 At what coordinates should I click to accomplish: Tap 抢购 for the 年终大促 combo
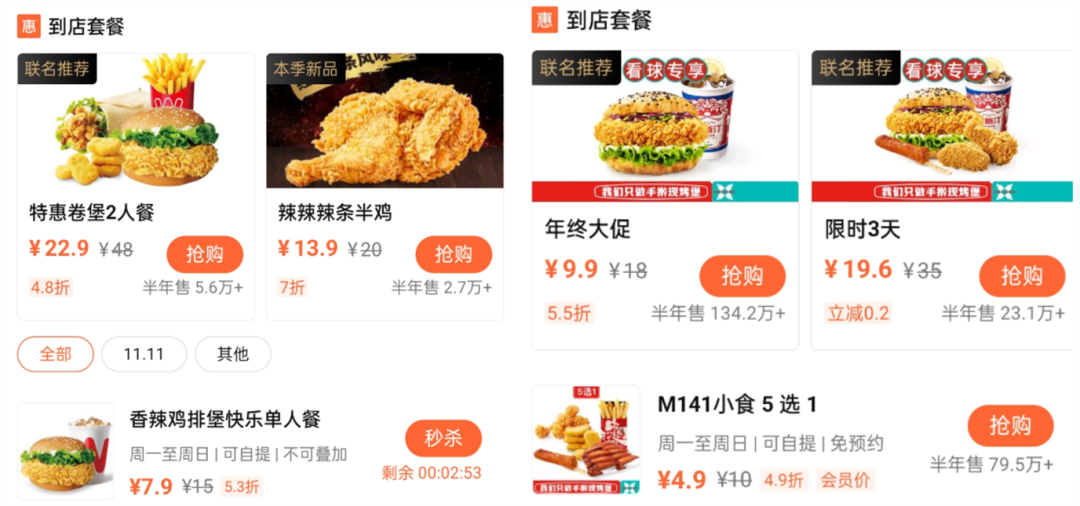tap(742, 276)
